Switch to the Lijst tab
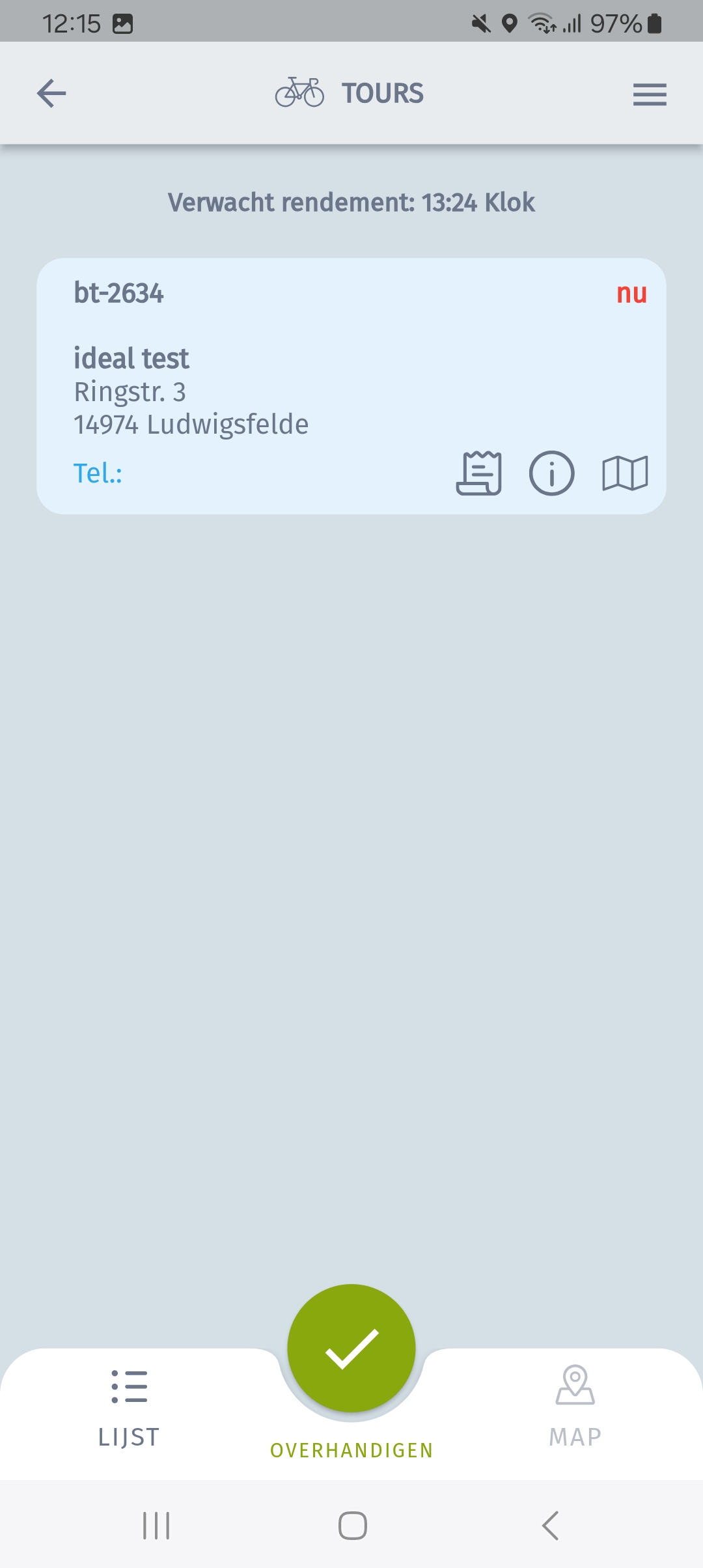 click(x=129, y=1407)
